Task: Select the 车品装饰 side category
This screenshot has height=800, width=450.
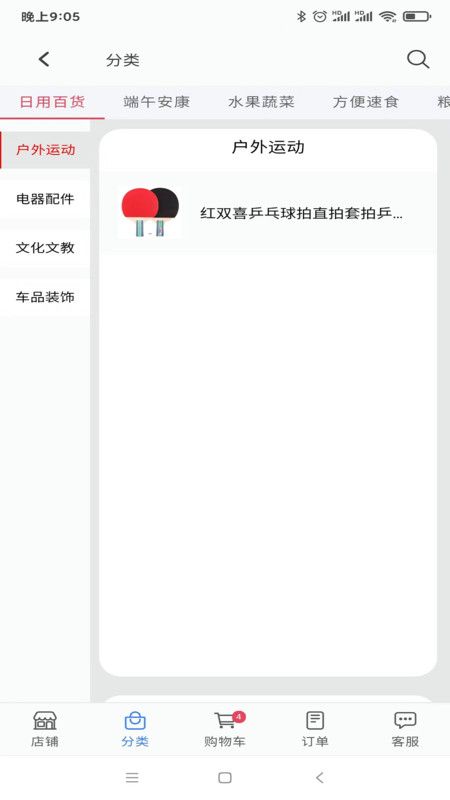Action: (x=45, y=296)
